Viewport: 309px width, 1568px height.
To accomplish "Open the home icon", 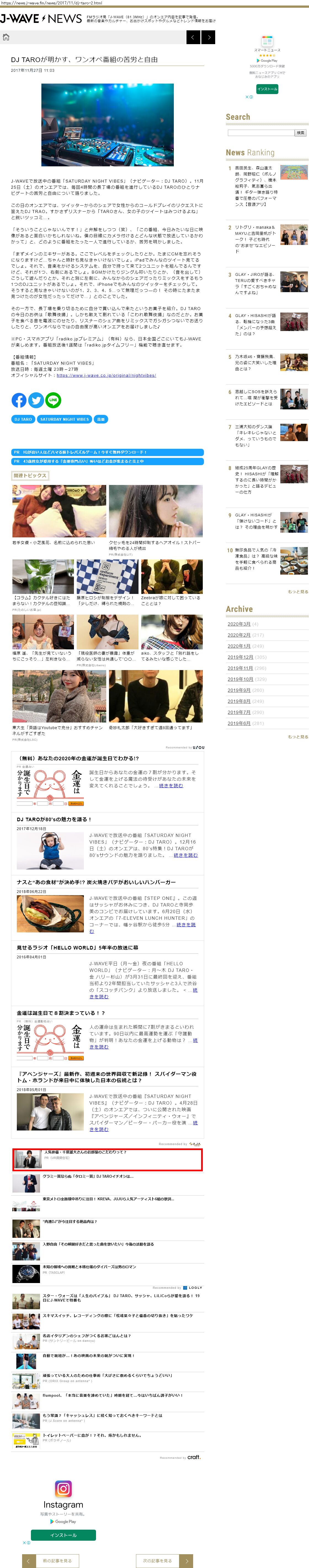I will click(6, 37).
